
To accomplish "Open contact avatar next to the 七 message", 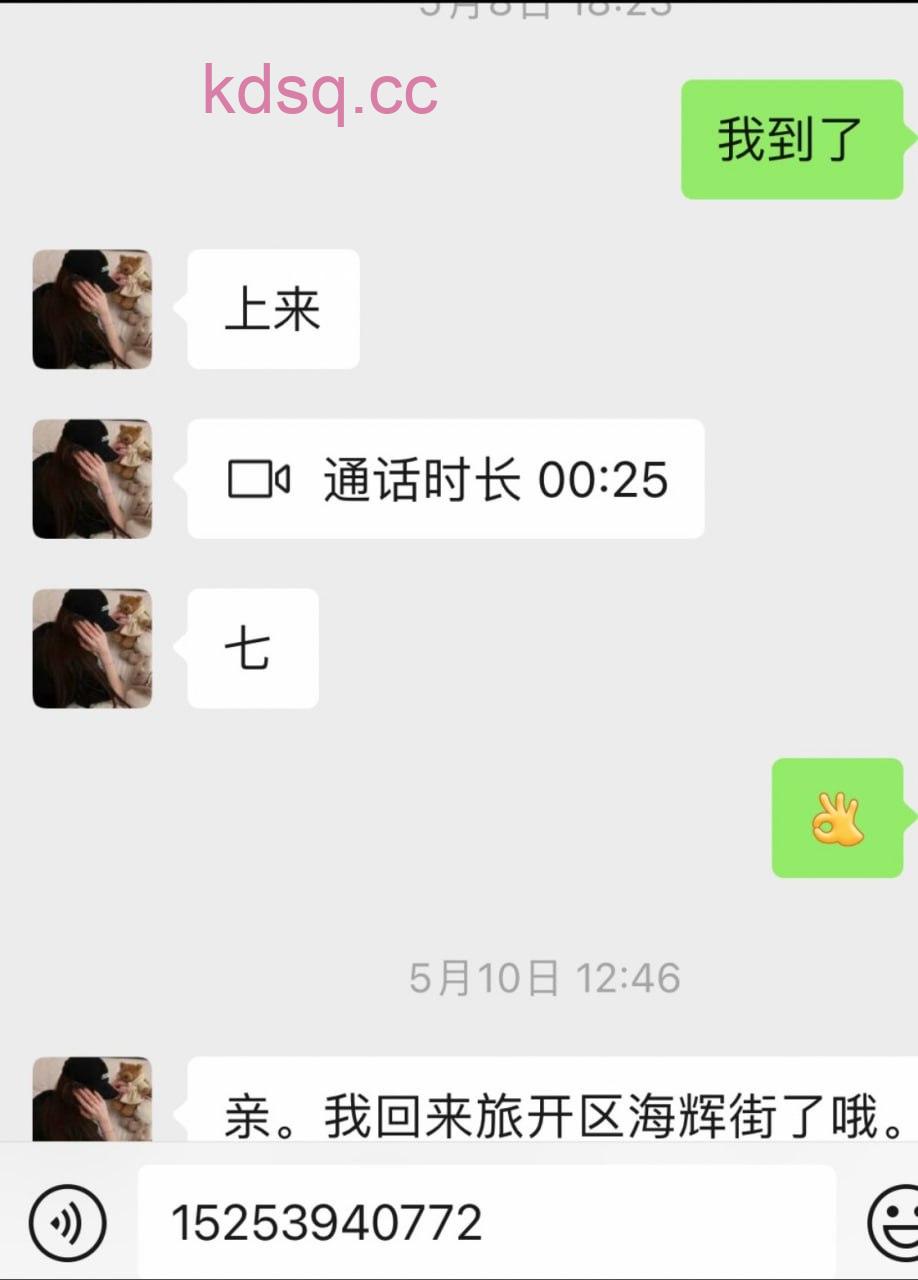I will (x=92, y=648).
